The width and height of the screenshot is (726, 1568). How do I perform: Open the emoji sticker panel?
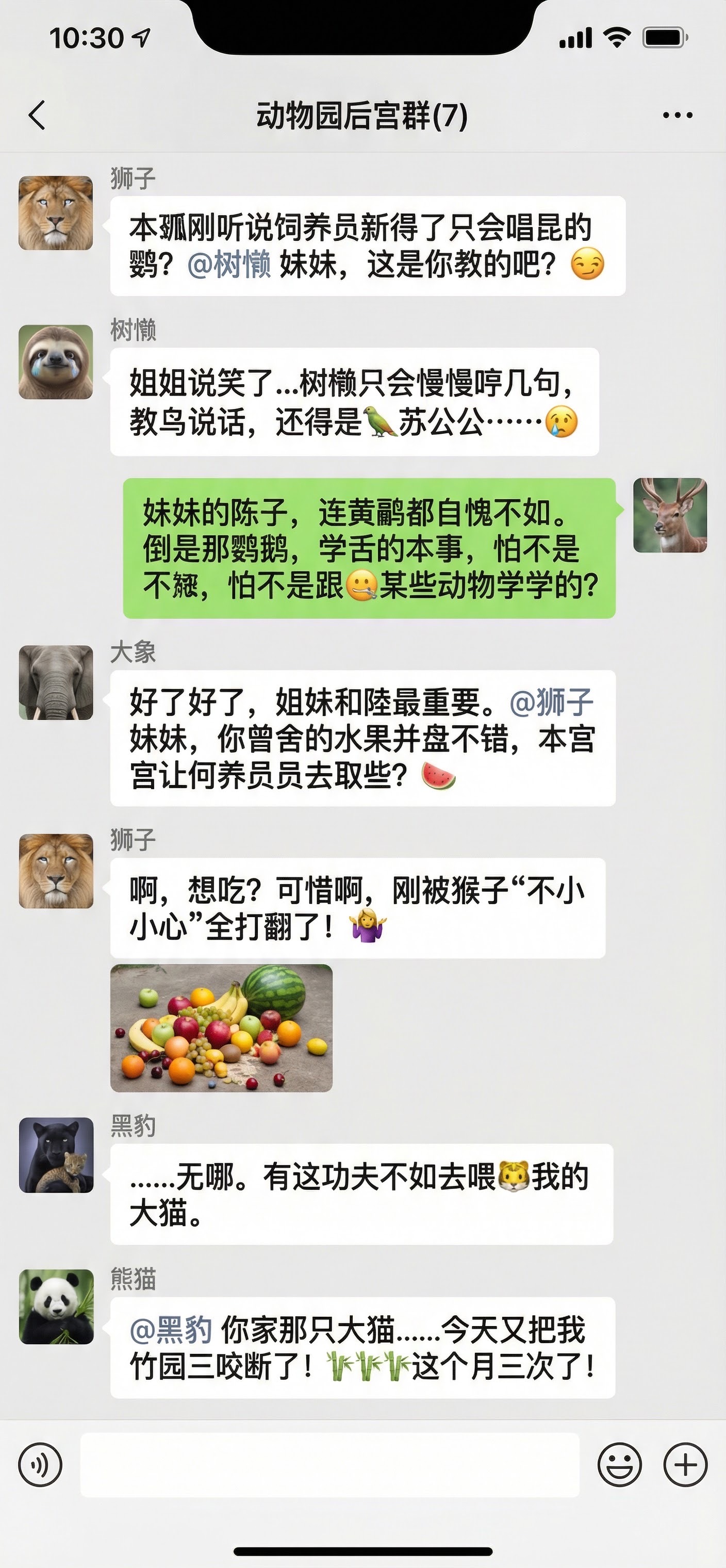[619, 1465]
